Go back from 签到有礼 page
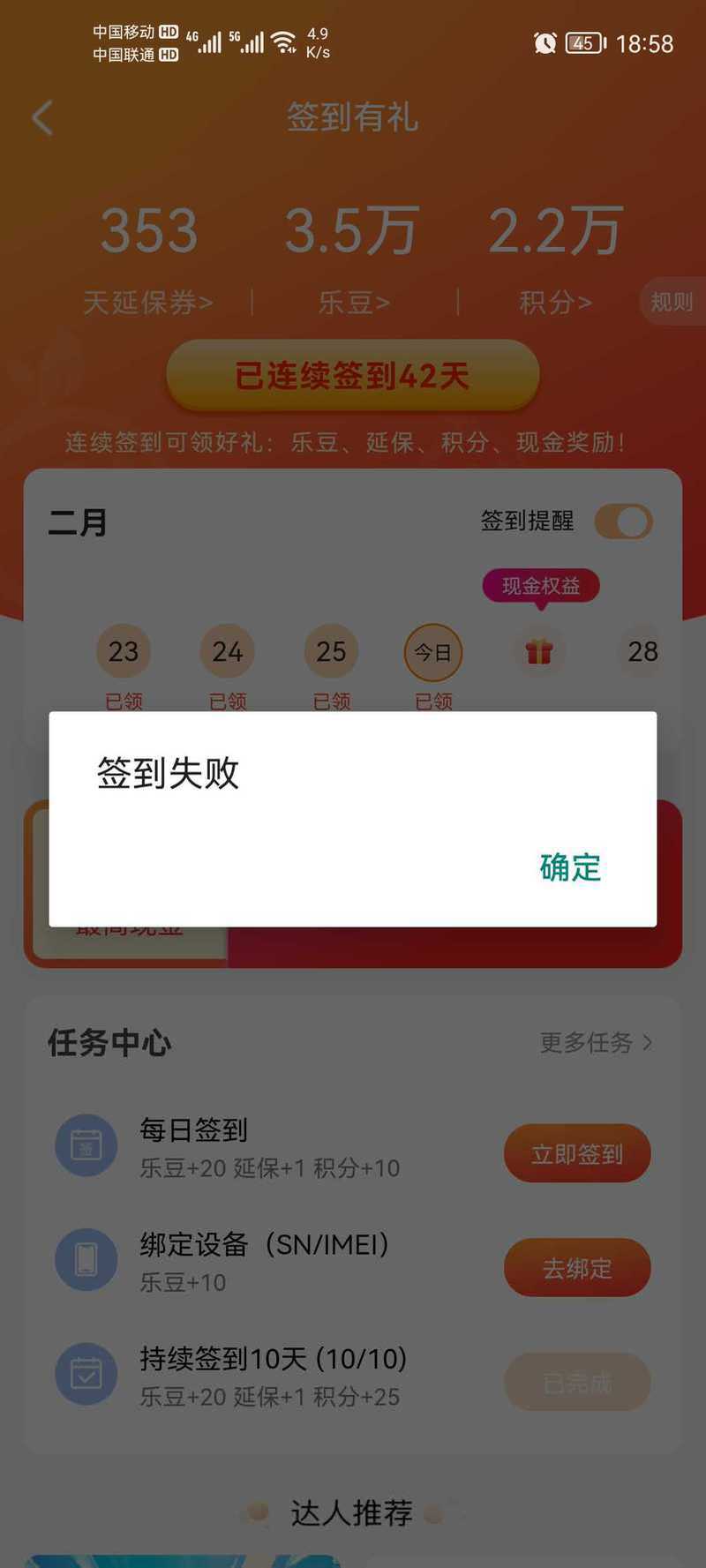Viewport: 706px width, 1568px height. click(42, 117)
